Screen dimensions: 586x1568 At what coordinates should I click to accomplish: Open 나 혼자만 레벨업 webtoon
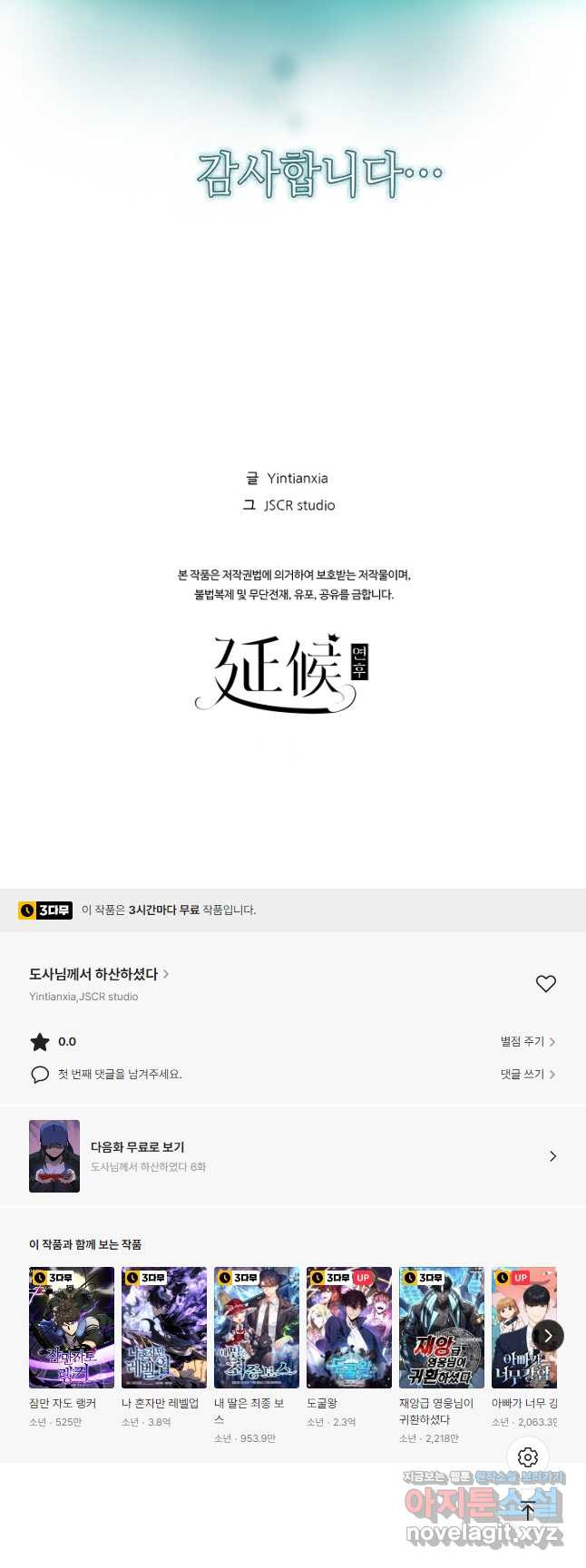click(x=164, y=1327)
